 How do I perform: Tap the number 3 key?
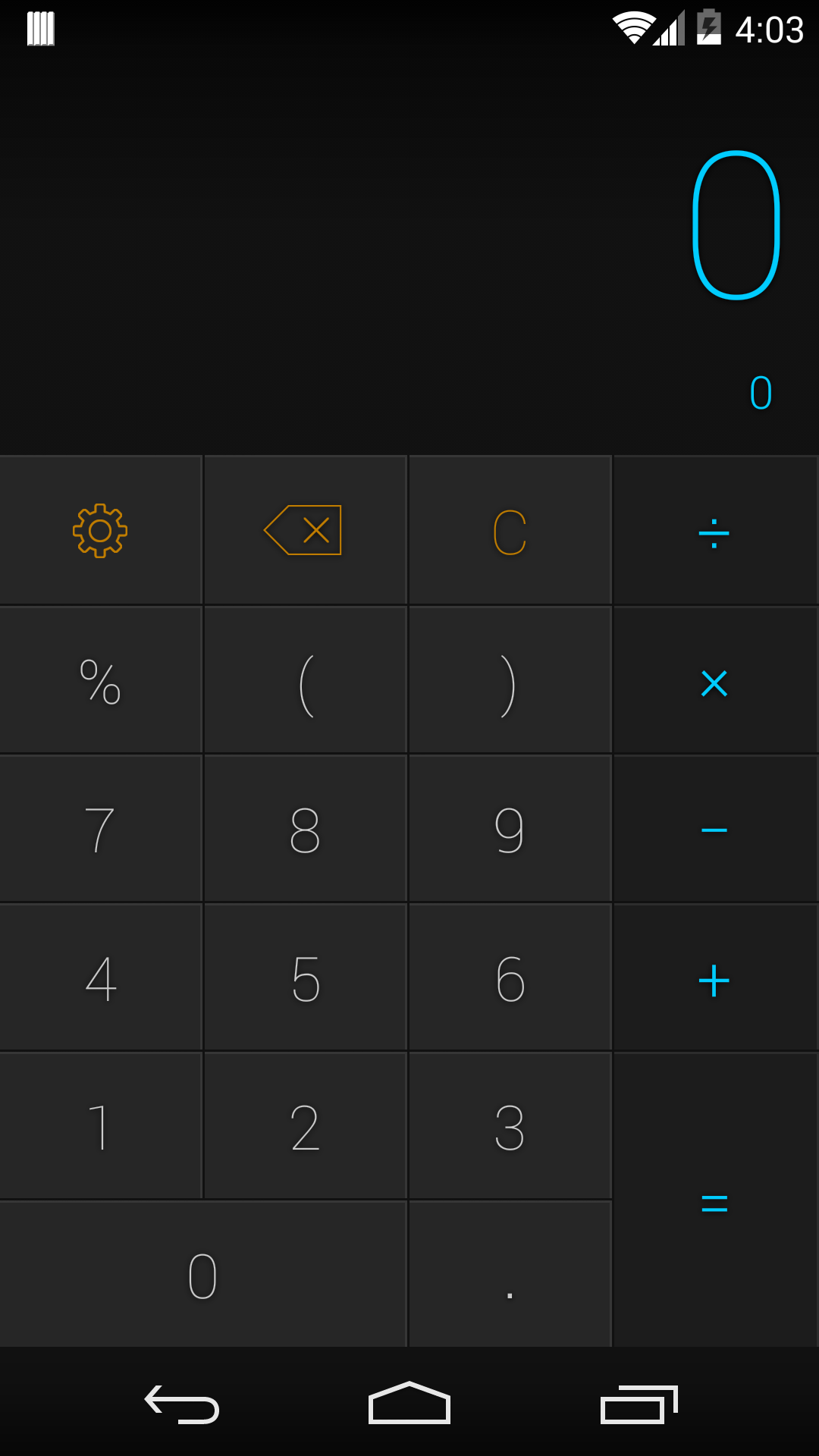pyautogui.click(x=510, y=1127)
